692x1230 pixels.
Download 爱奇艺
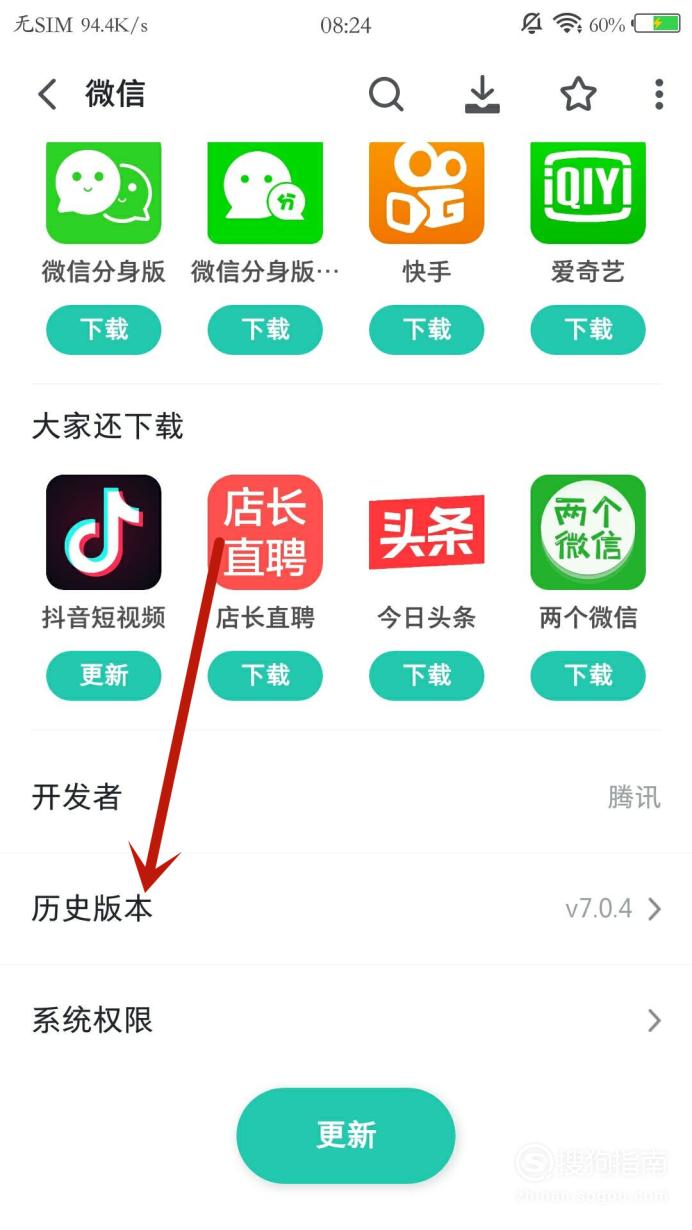coord(588,329)
